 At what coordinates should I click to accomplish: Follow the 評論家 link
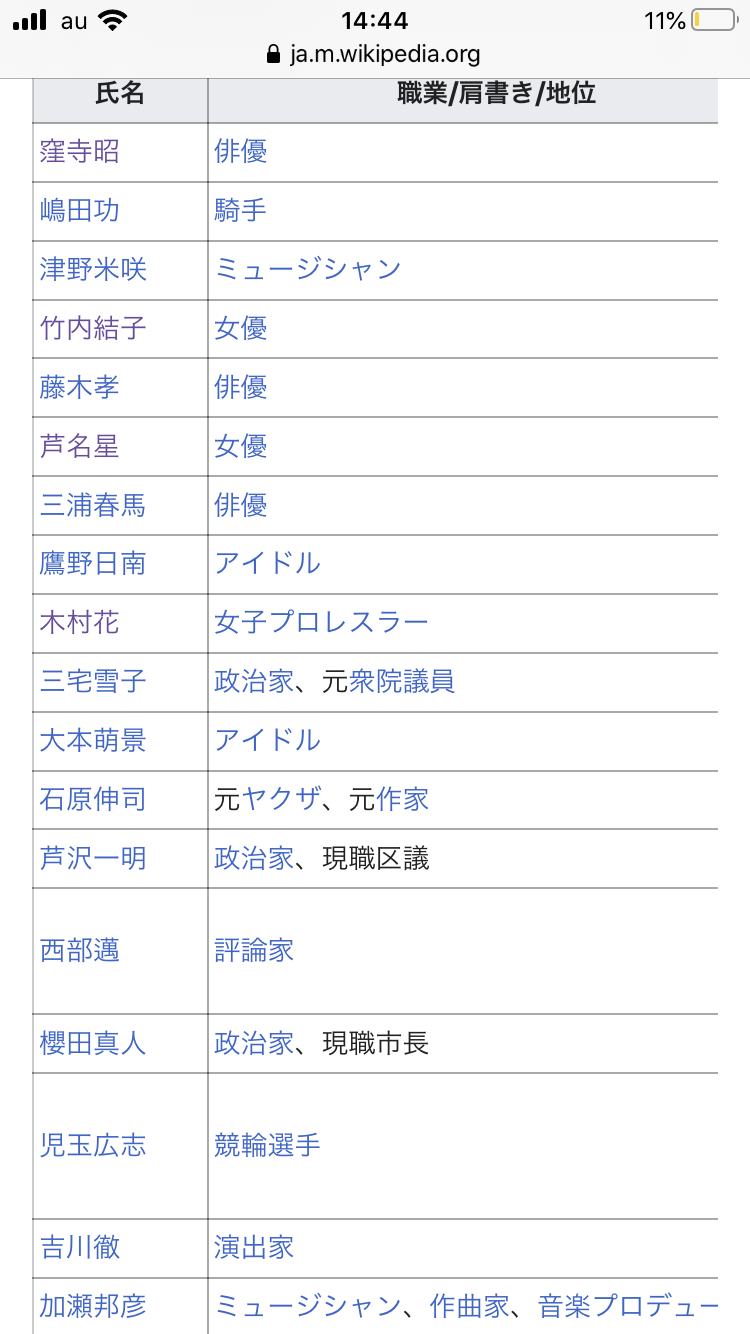(254, 951)
